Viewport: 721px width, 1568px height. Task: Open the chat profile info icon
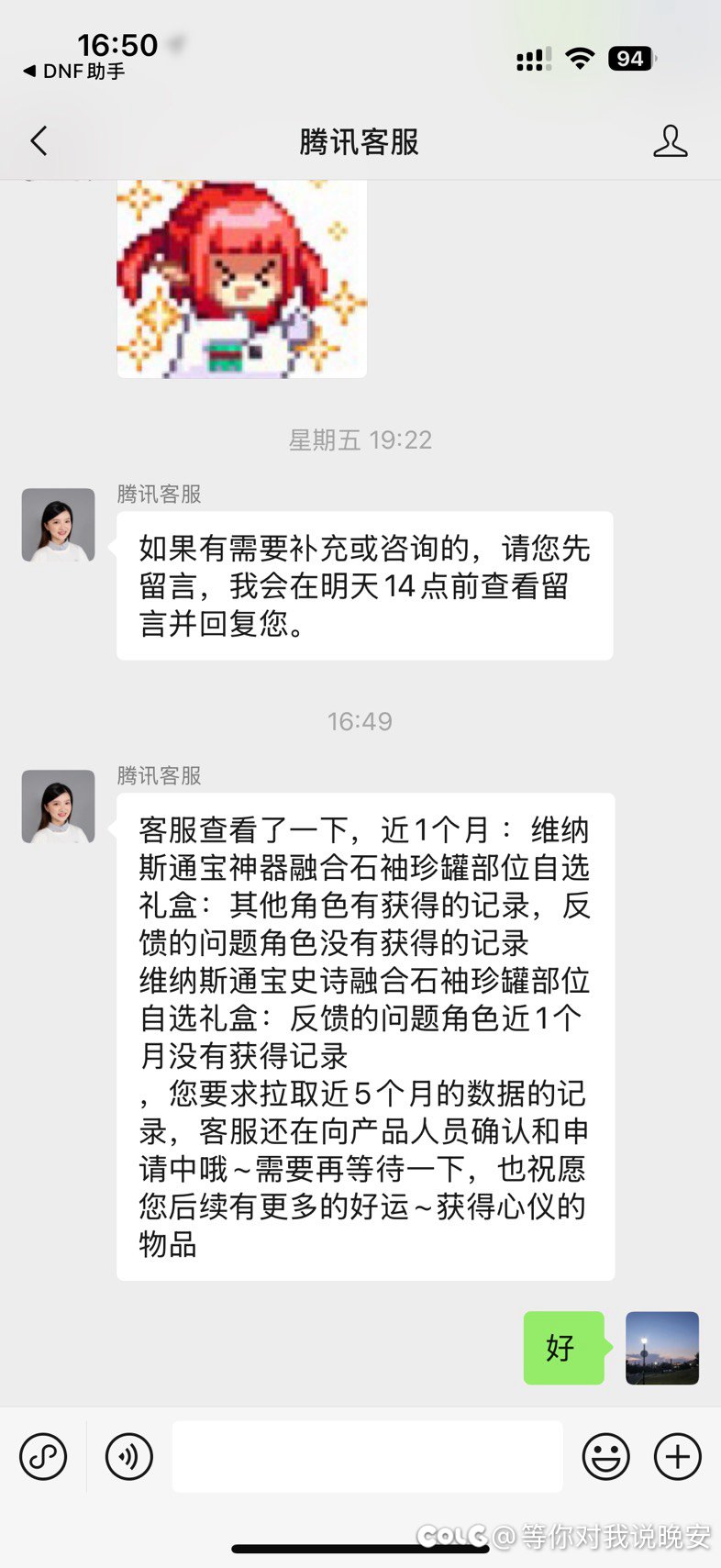(x=670, y=141)
